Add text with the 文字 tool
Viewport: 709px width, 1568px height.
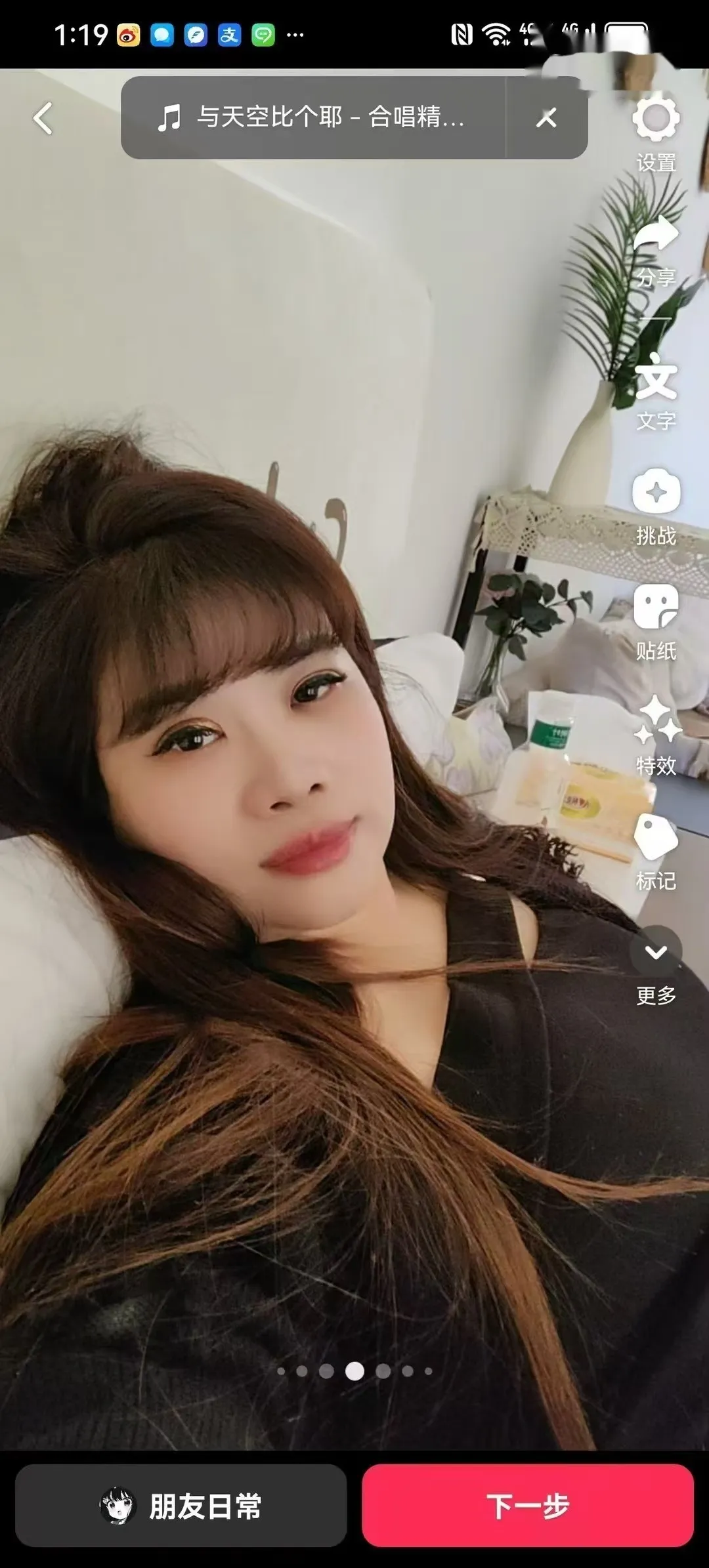coord(656,391)
